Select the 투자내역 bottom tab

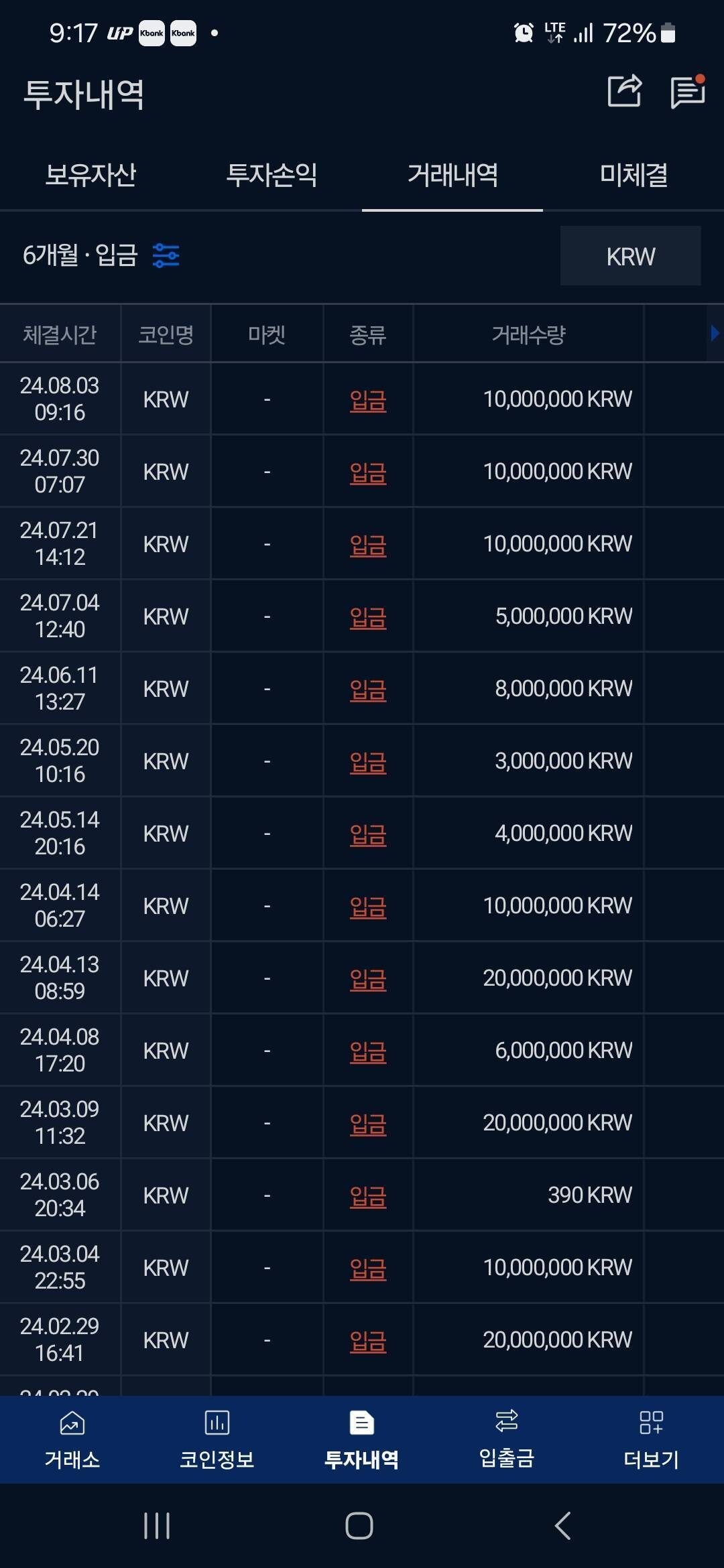(x=362, y=1439)
